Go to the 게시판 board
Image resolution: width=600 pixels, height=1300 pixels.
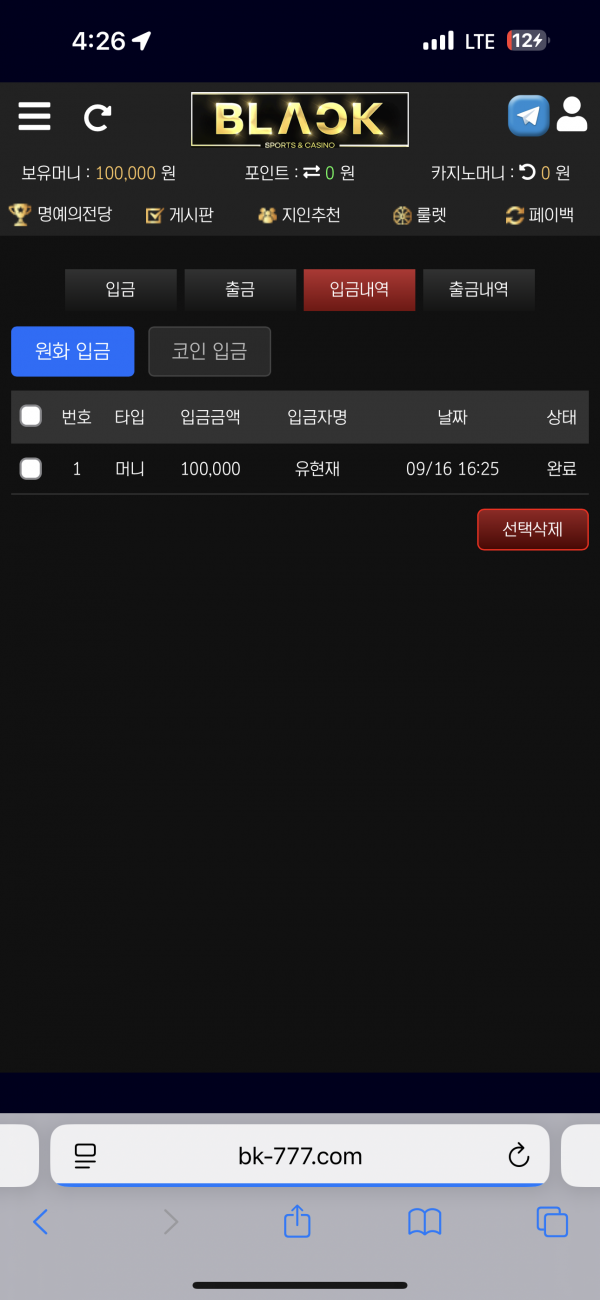179,214
